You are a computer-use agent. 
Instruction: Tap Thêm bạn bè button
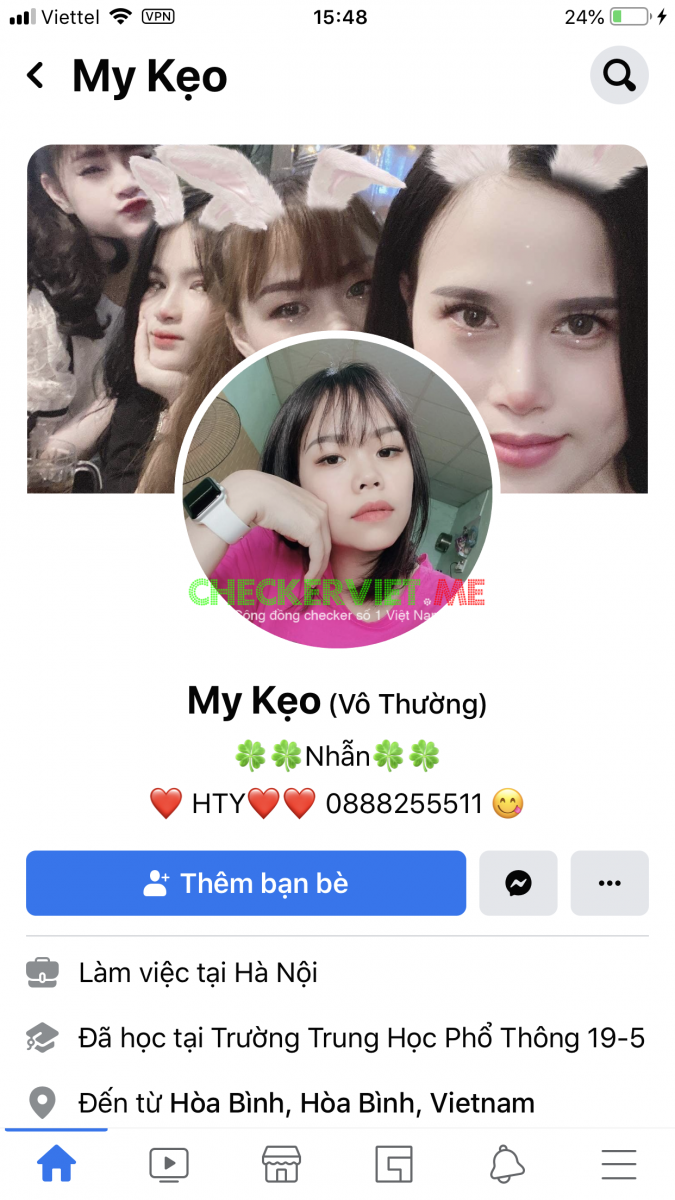click(246, 883)
